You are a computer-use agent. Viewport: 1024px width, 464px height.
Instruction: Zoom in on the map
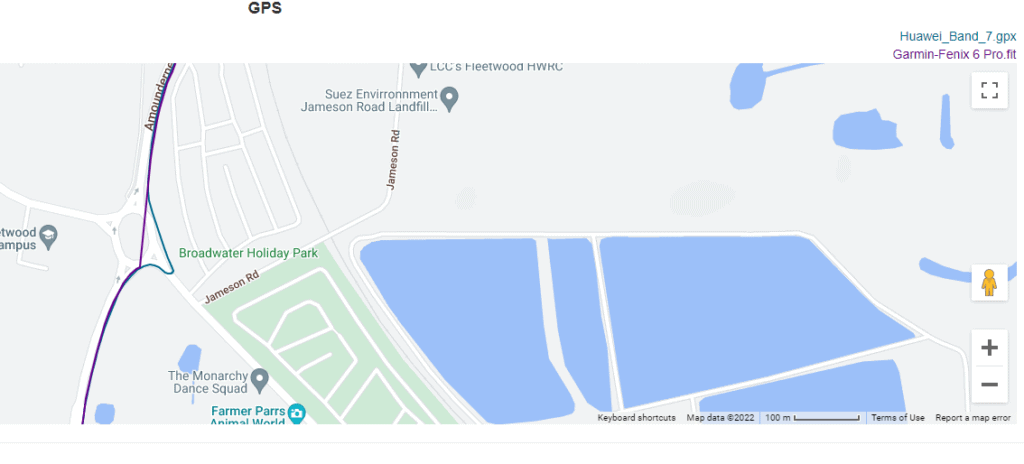click(989, 348)
